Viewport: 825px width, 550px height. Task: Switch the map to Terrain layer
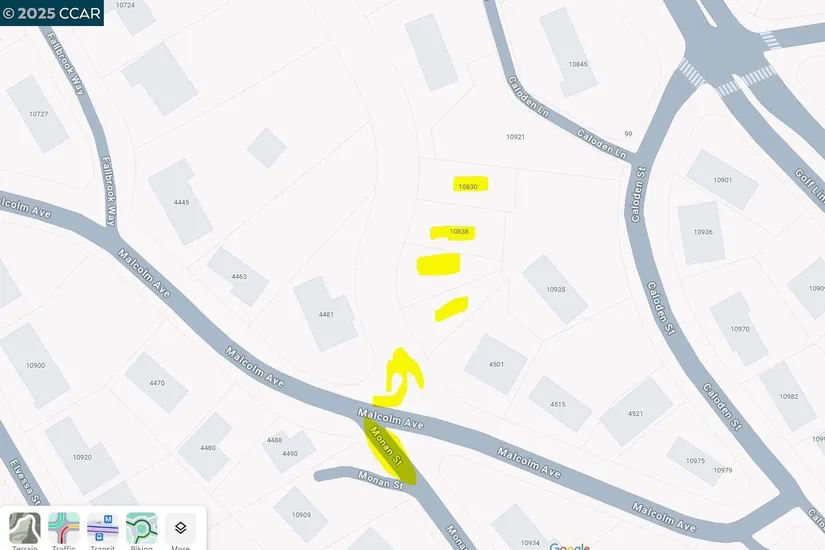(x=25, y=528)
